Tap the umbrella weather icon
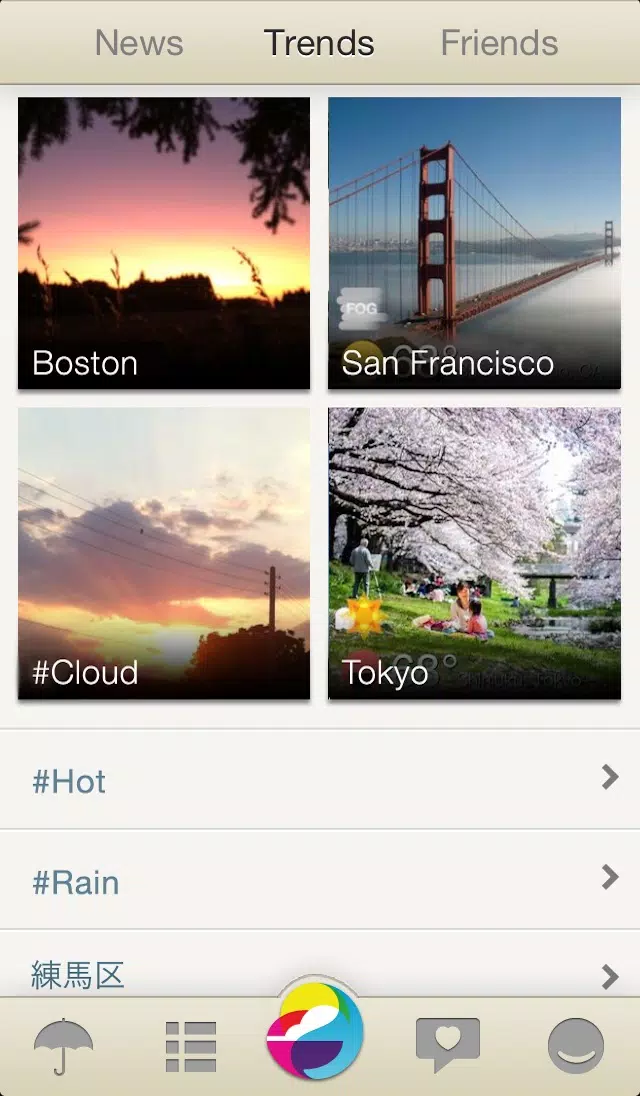Screen dimensions: 640x1096 click(x=63, y=1046)
